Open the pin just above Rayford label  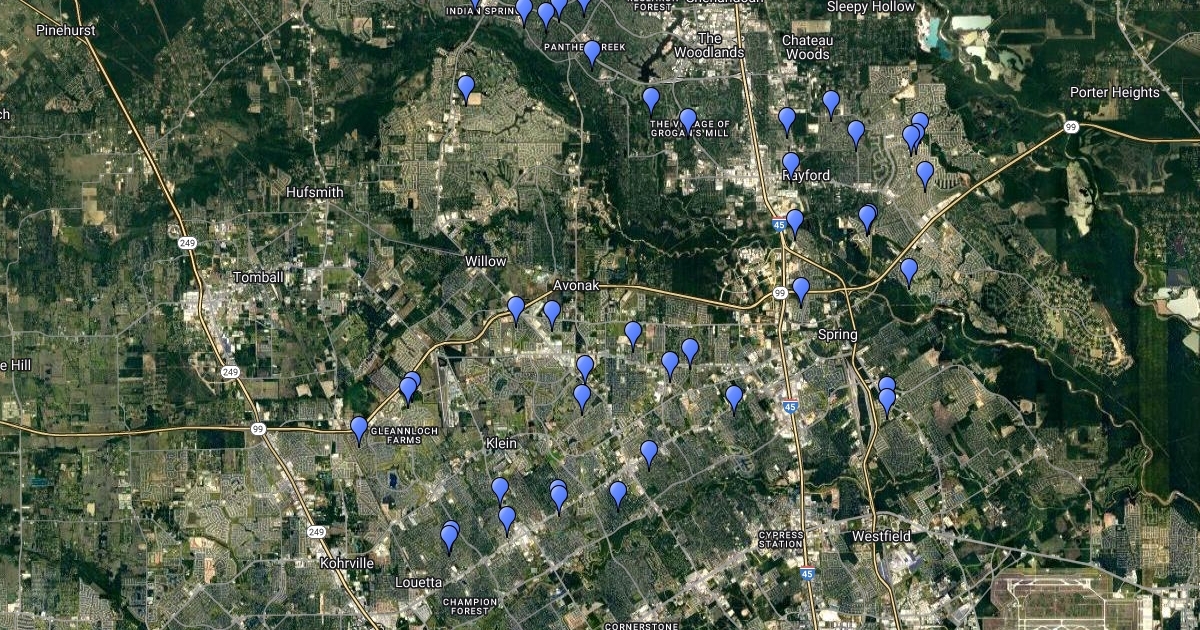791,163
